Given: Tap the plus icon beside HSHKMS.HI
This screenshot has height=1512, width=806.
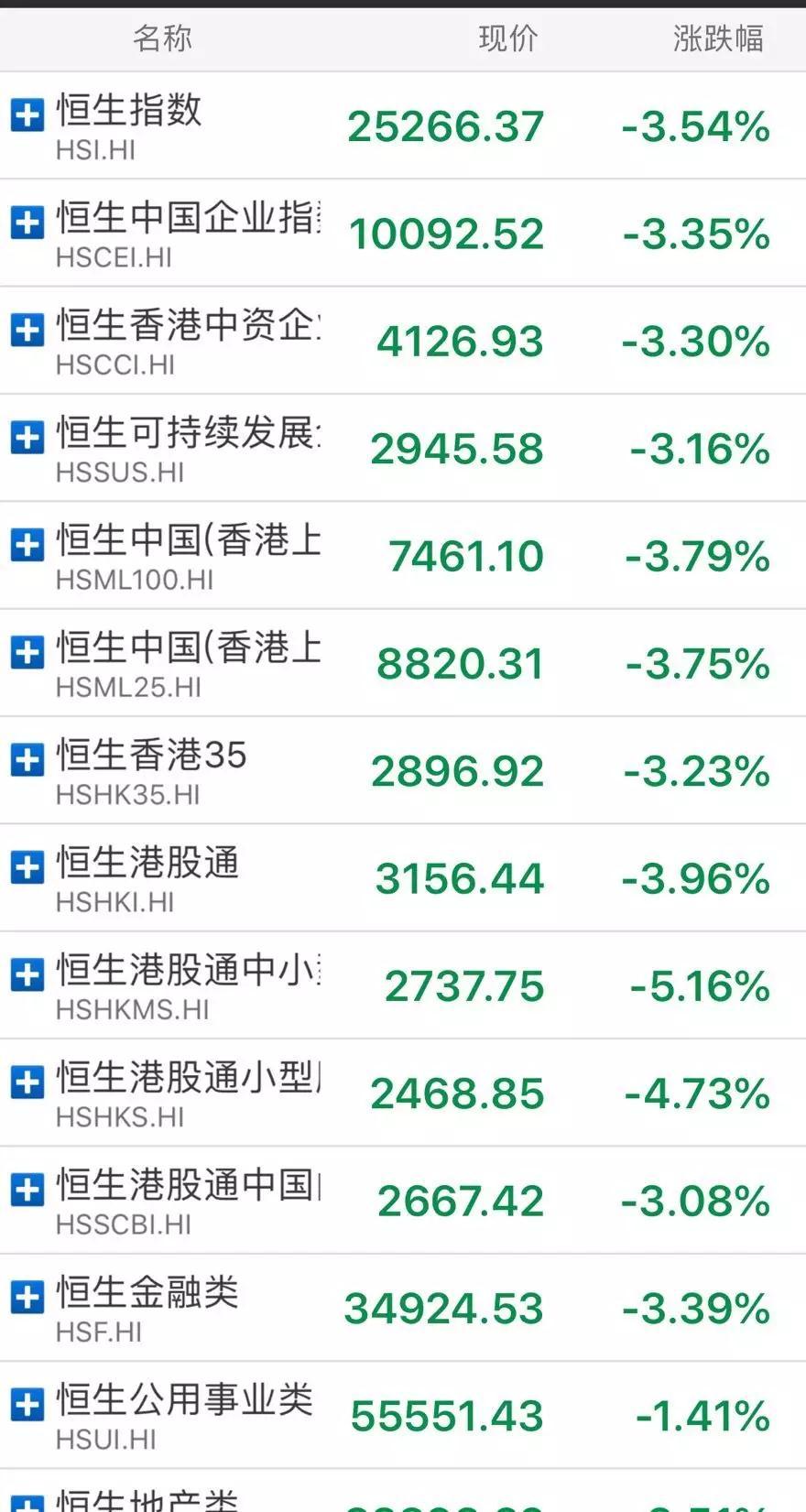Looking at the screenshot, I should pyautogui.click(x=27, y=974).
